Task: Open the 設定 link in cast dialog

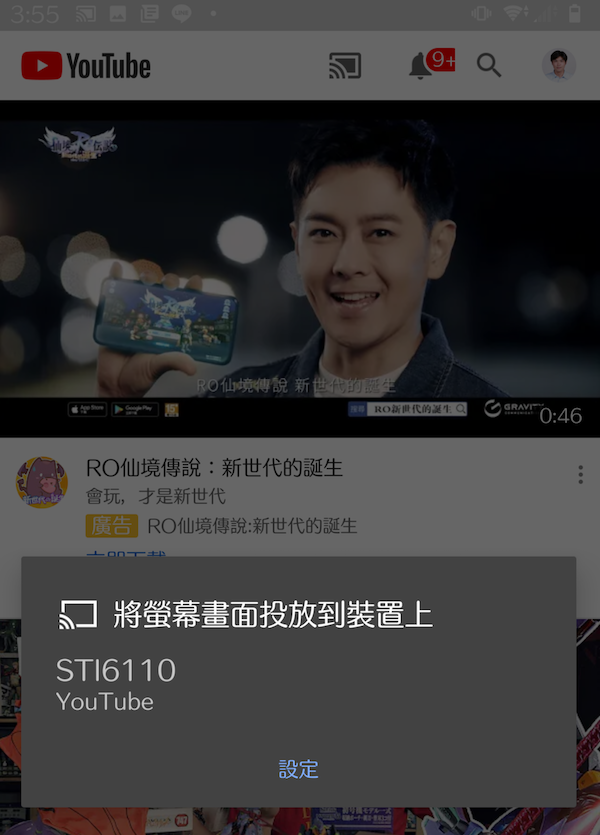Action: coord(298,769)
